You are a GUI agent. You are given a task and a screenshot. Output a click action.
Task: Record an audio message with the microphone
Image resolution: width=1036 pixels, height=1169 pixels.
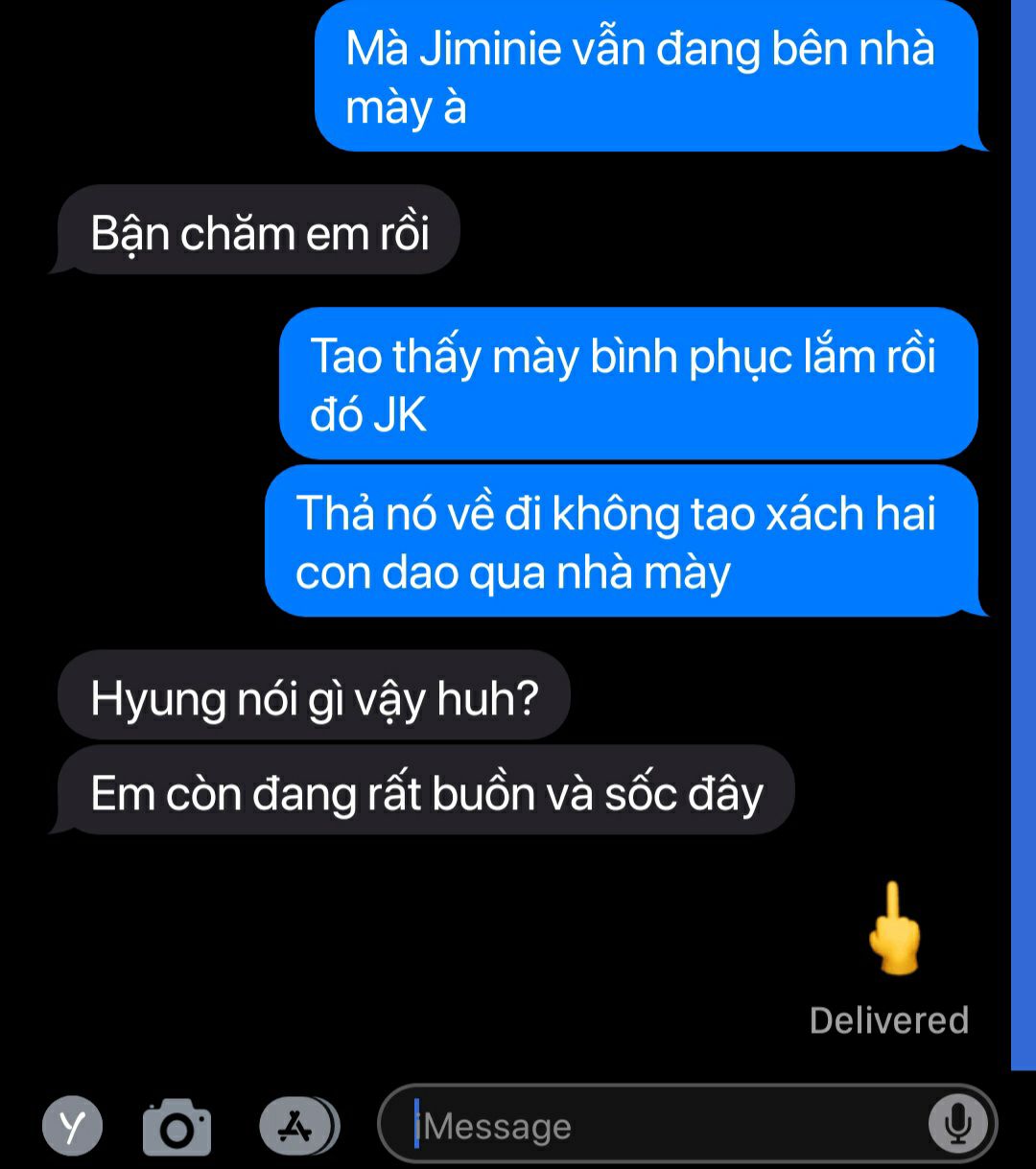pyautogui.click(x=956, y=1125)
